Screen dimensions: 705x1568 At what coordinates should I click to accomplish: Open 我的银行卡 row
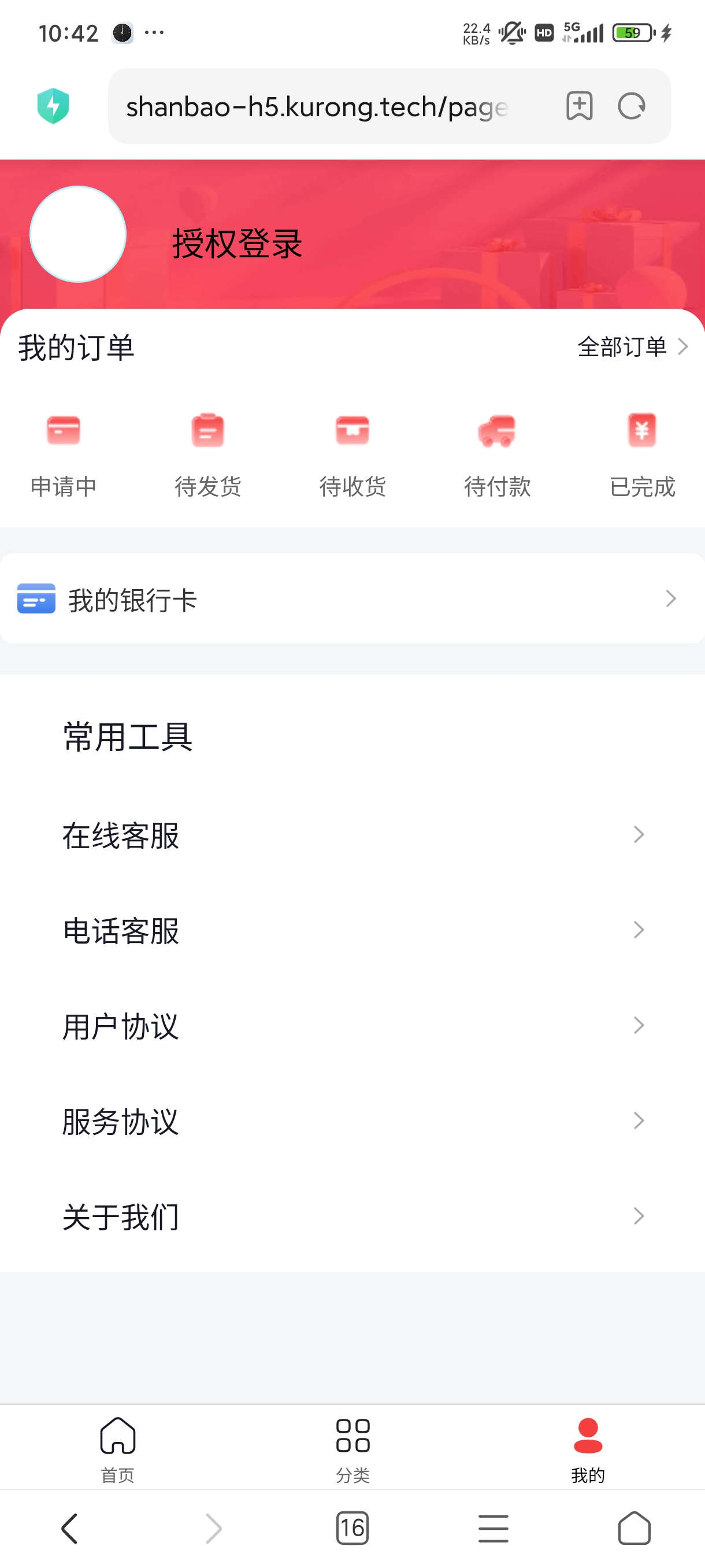coord(352,599)
